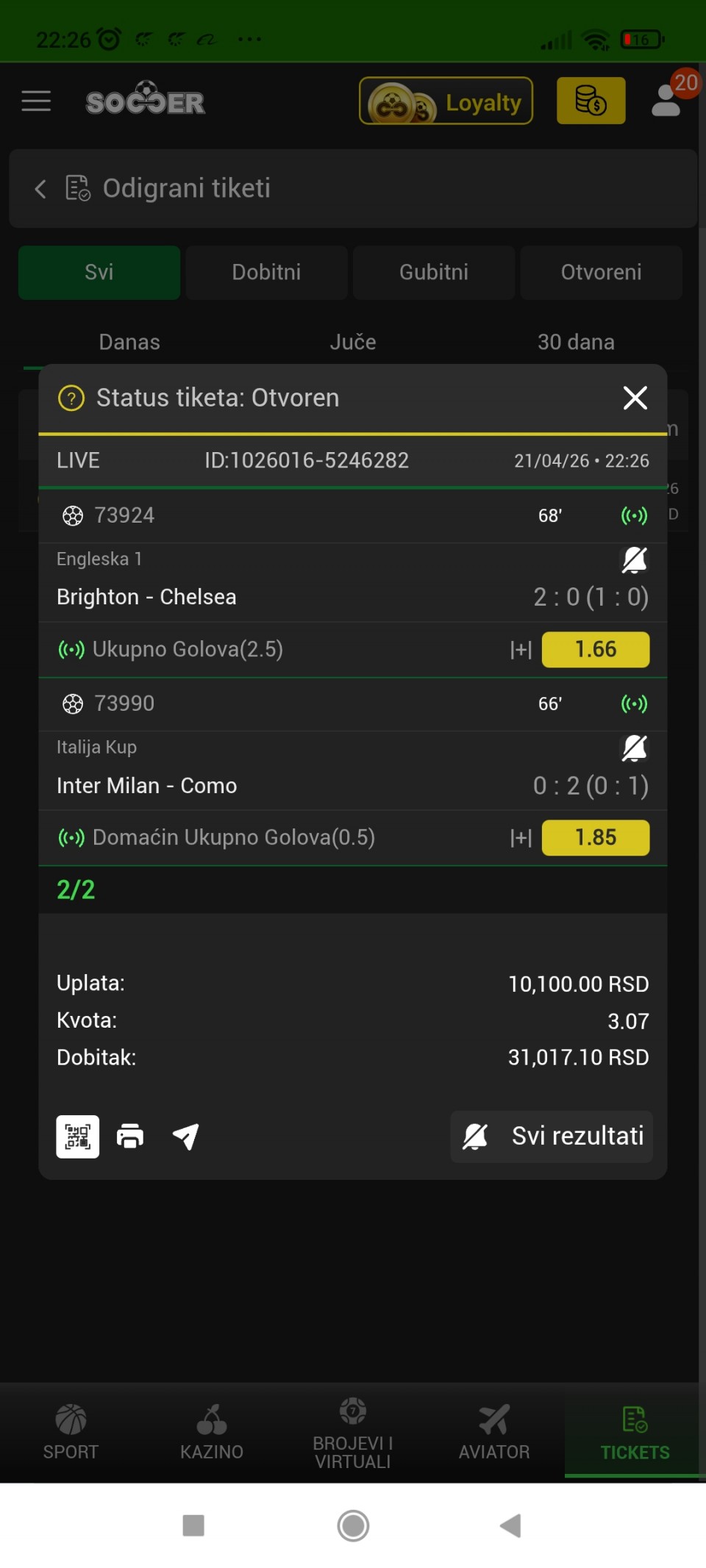Open Brojevi i Virtuali section
Screen dimensions: 706x1568
(353, 1432)
